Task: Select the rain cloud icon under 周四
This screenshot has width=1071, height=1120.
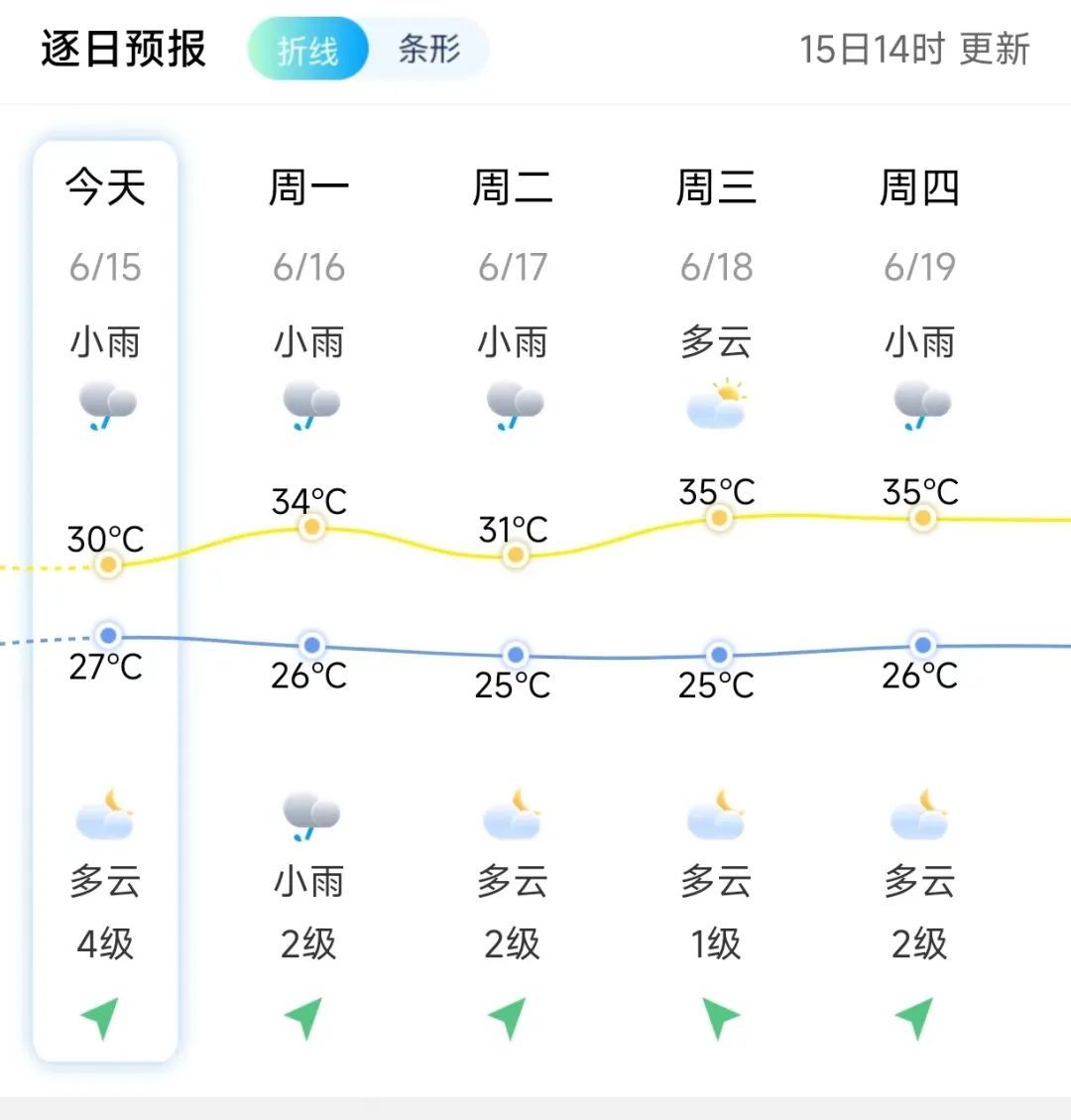Action: coord(922,403)
